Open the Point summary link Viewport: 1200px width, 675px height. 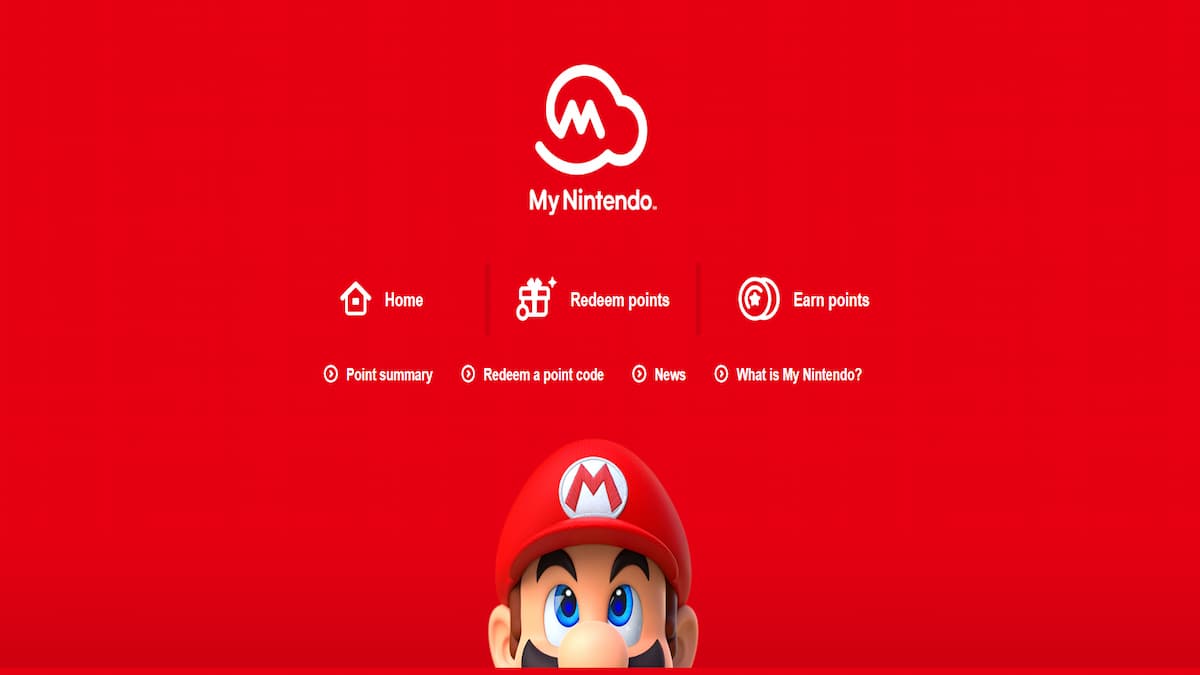click(x=379, y=375)
